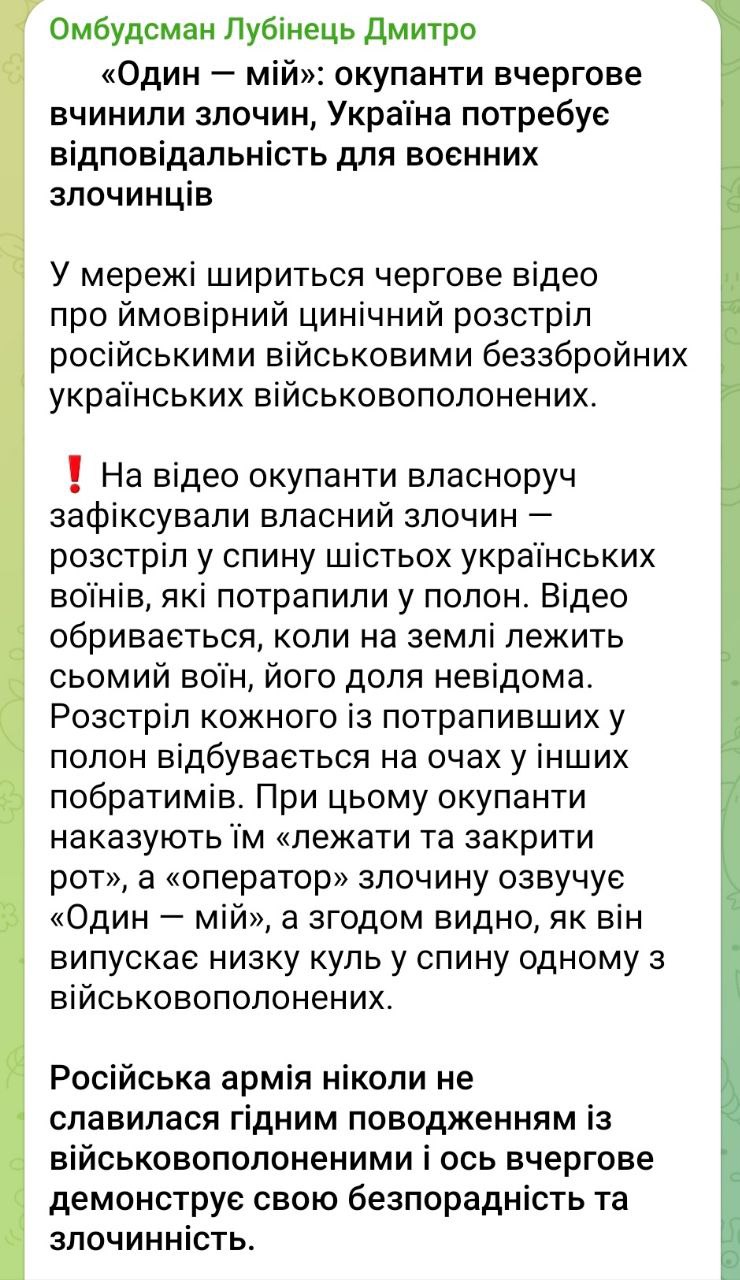Open the sender name Омбудсман Лубінець Дмитро
Screen dimensions: 740x1280
coord(263,29)
